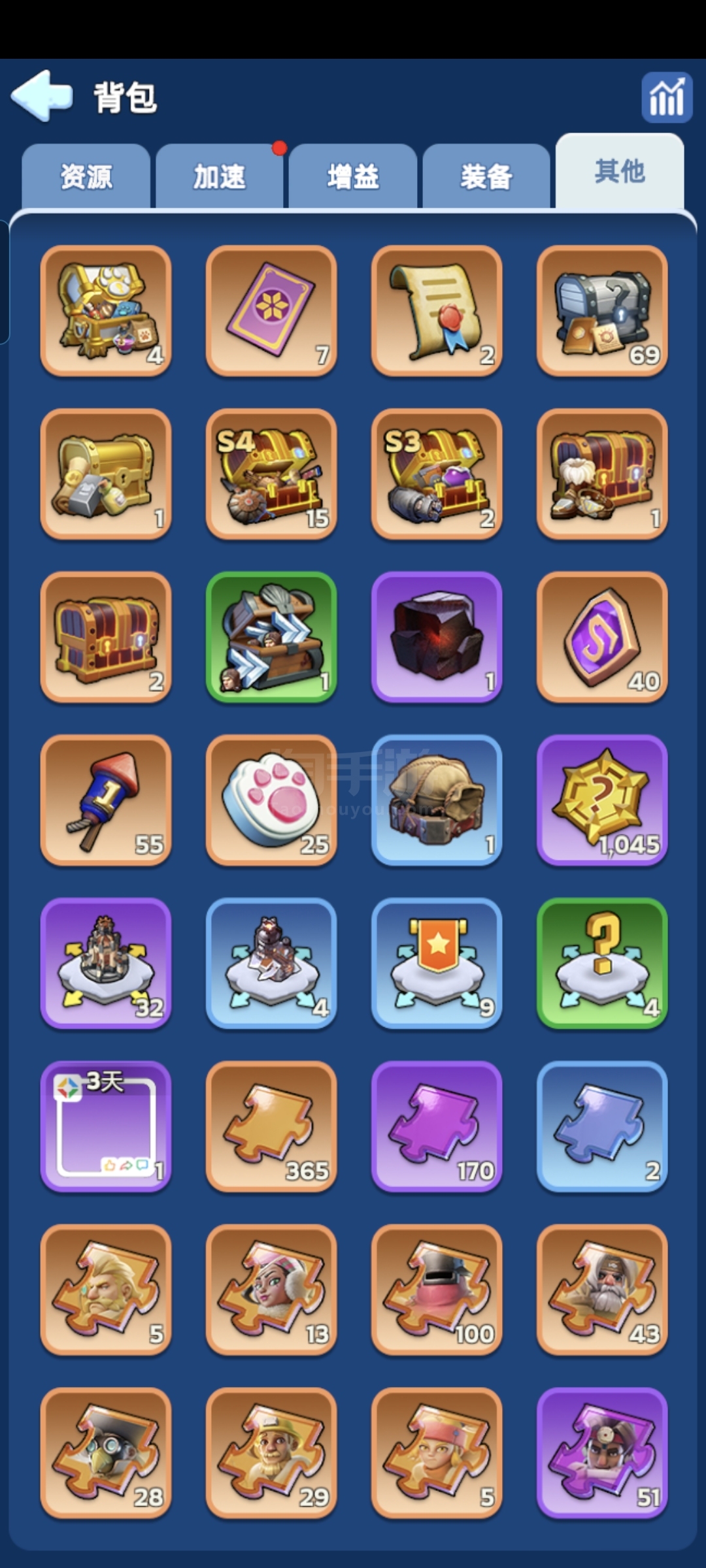706x1568 pixels.
Task: Tap the purple rune item with count 40
Action: tap(602, 637)
